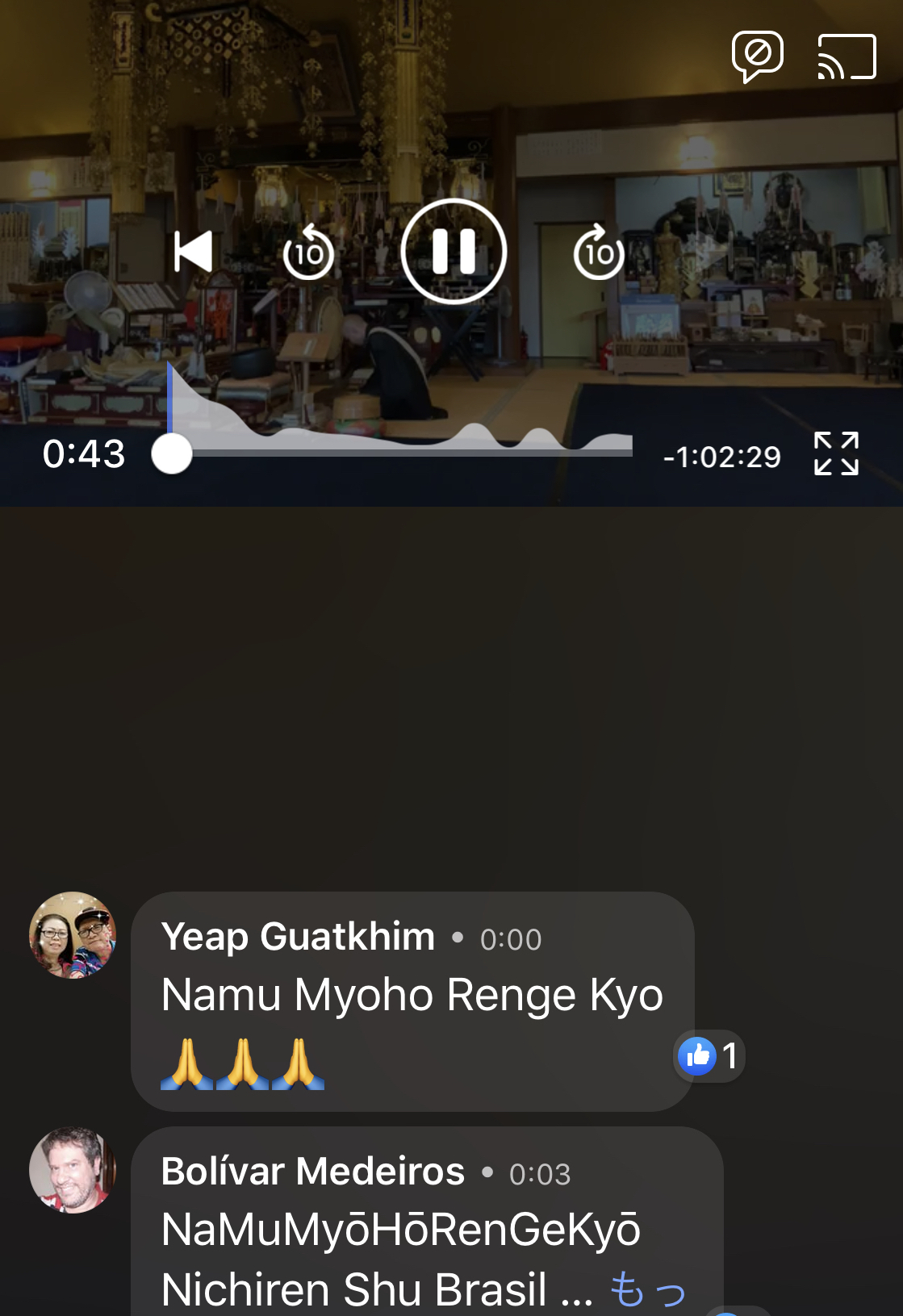Screen dimensions: 903x1316
Task: Tap the video progress scrubber
Action: click(172, 453)
